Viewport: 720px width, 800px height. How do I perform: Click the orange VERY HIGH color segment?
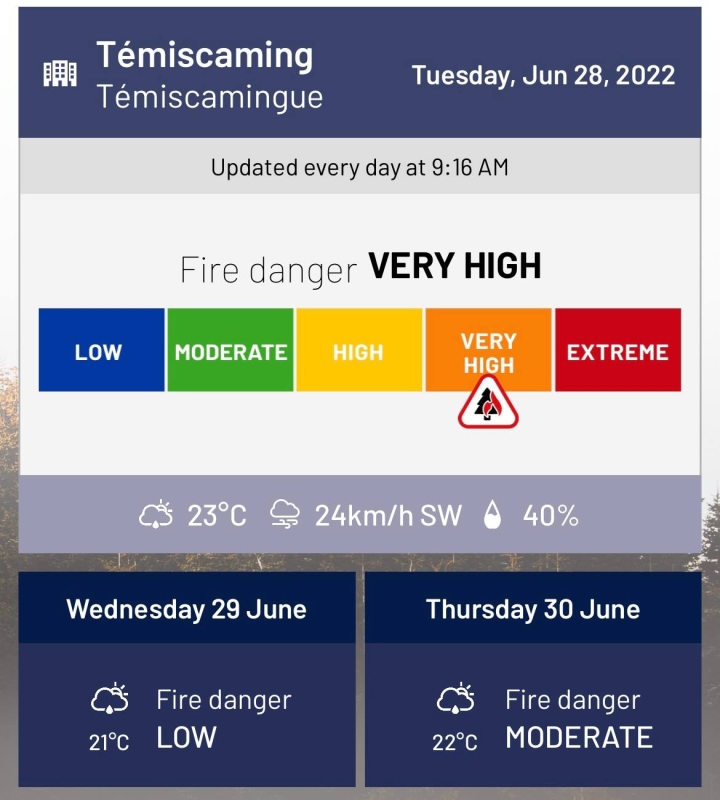(x=488, y=351)
